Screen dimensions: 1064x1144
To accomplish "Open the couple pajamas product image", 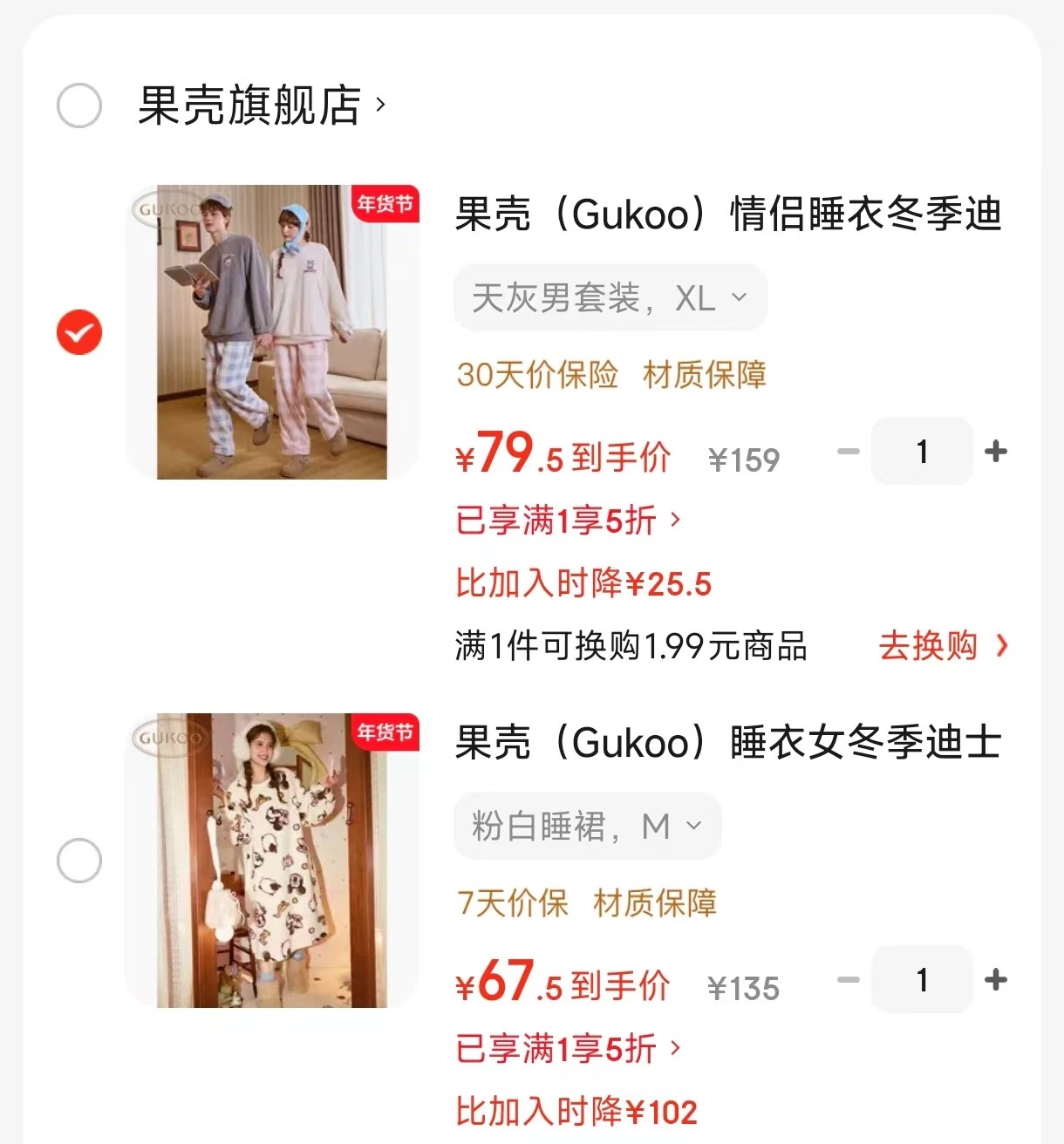I will click(x=272, y=332).
